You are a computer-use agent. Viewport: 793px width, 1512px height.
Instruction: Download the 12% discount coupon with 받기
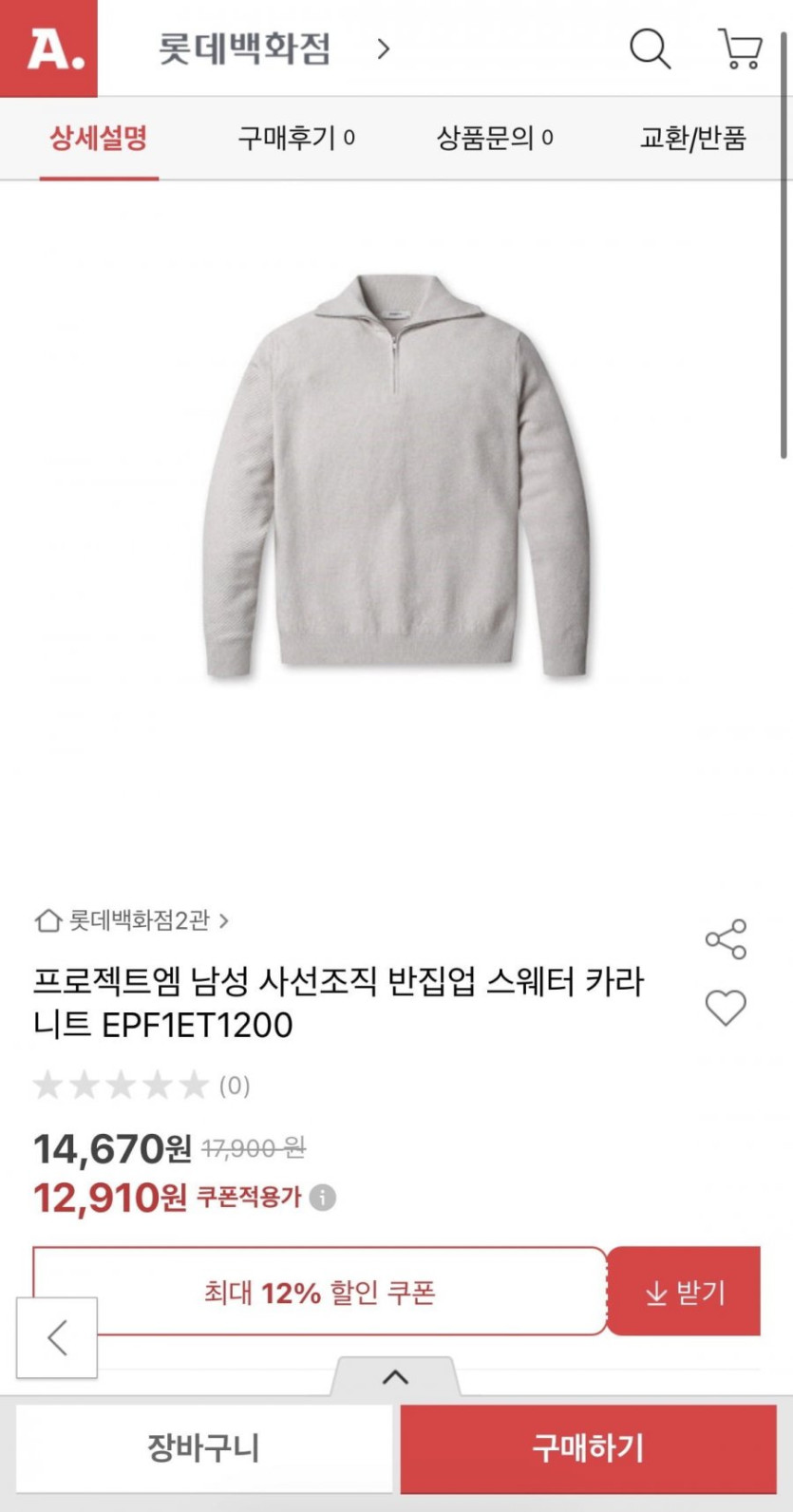tap(684, 1292)
